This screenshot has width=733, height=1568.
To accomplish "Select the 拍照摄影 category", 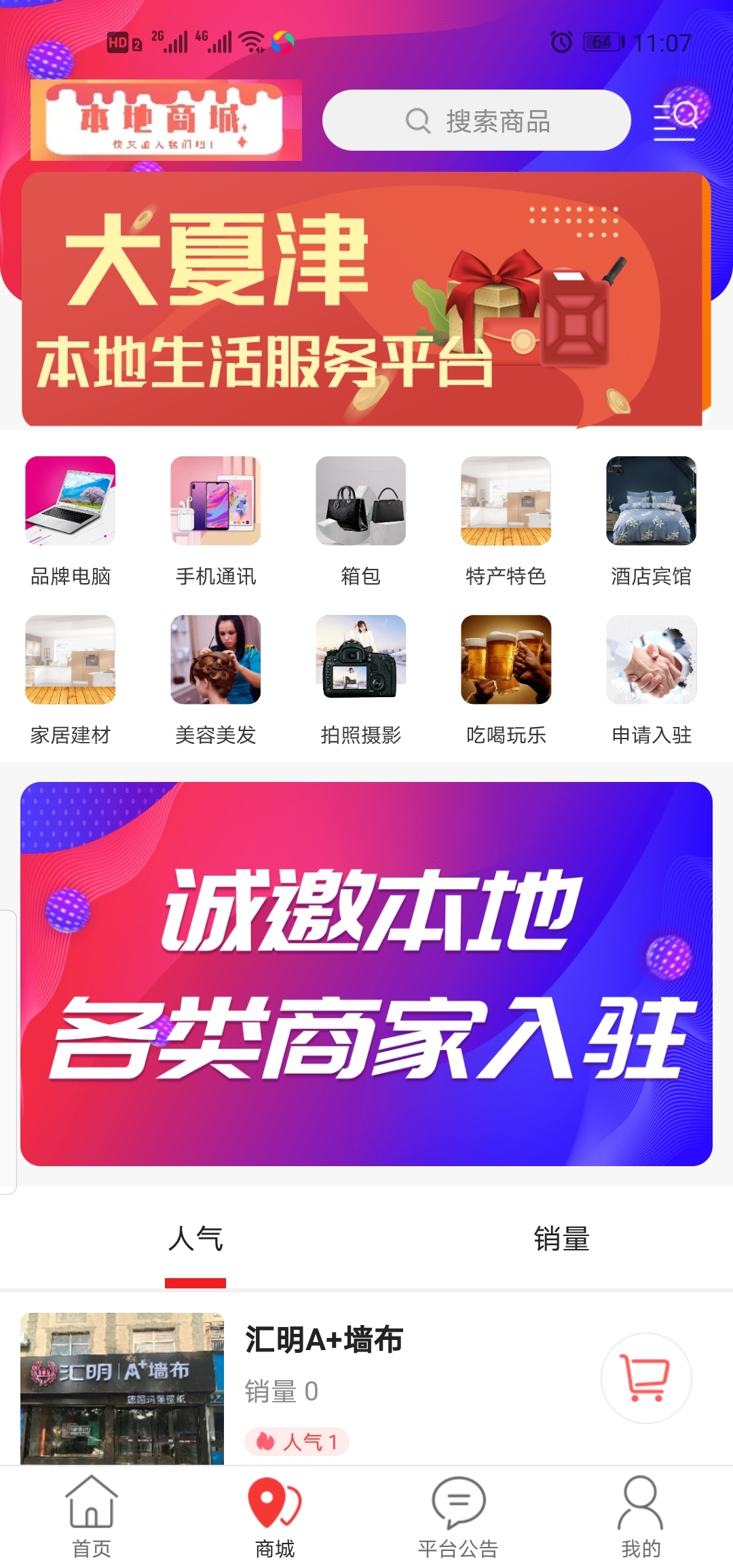I will [x=361, y=678].
